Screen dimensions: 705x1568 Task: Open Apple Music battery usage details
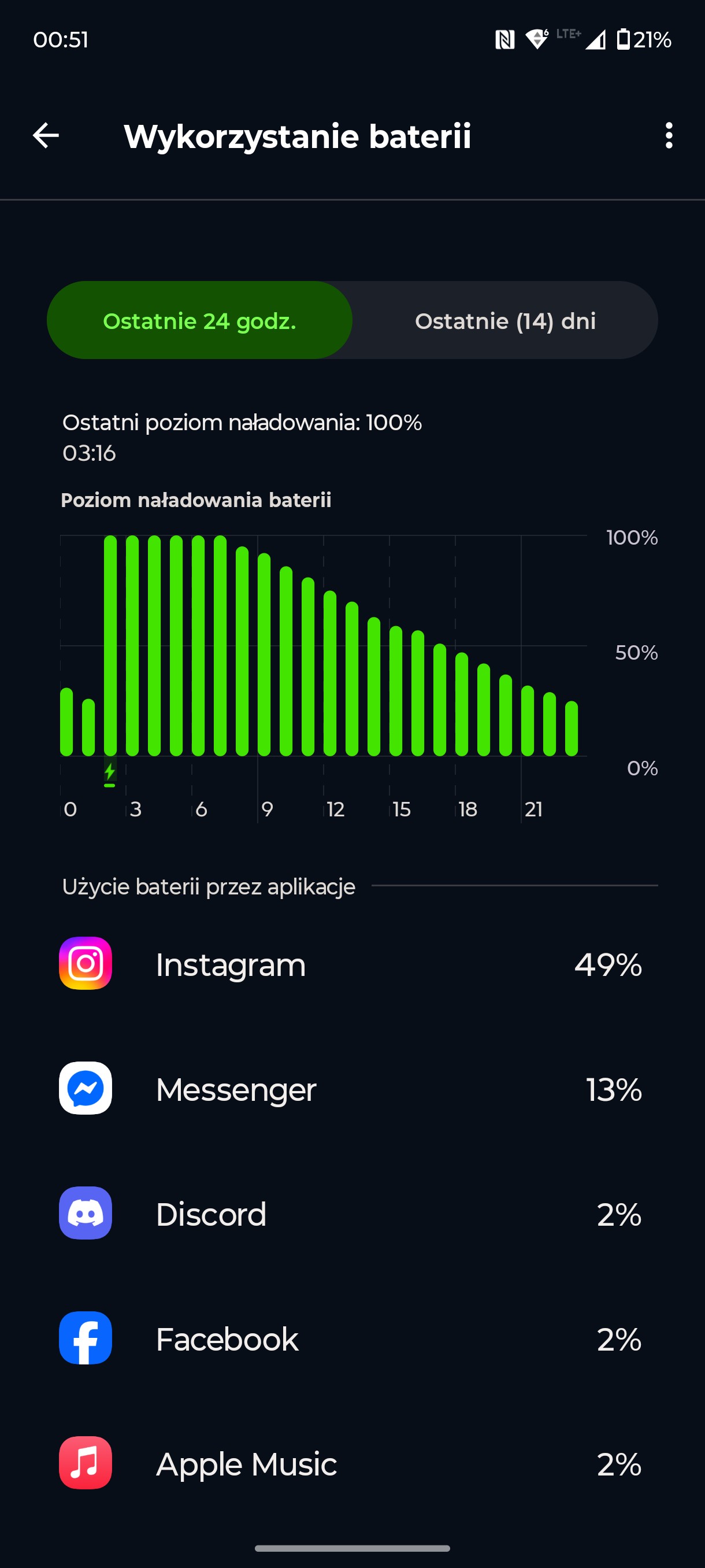pyautogui.click(x=352, y=1463)
